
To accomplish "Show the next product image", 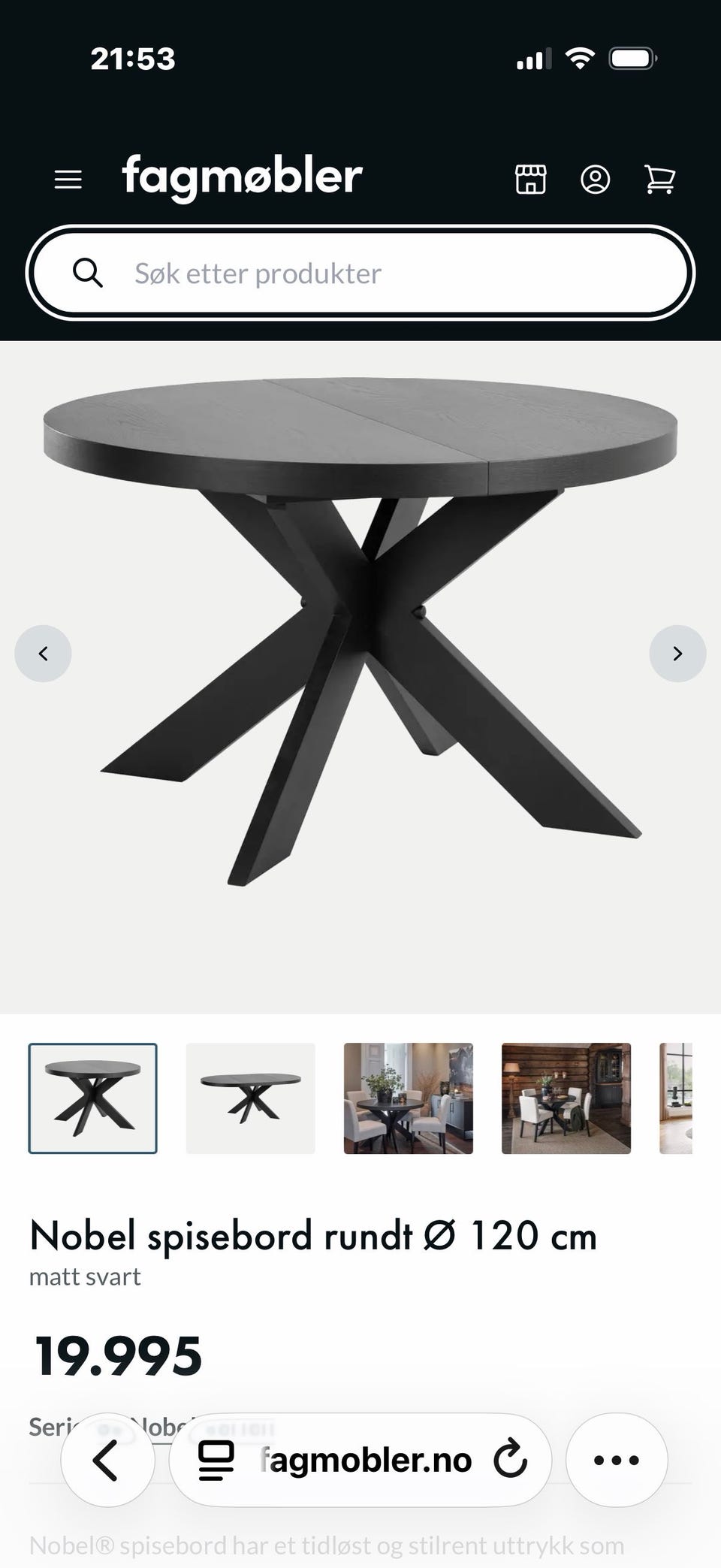I will click(677, 654).
